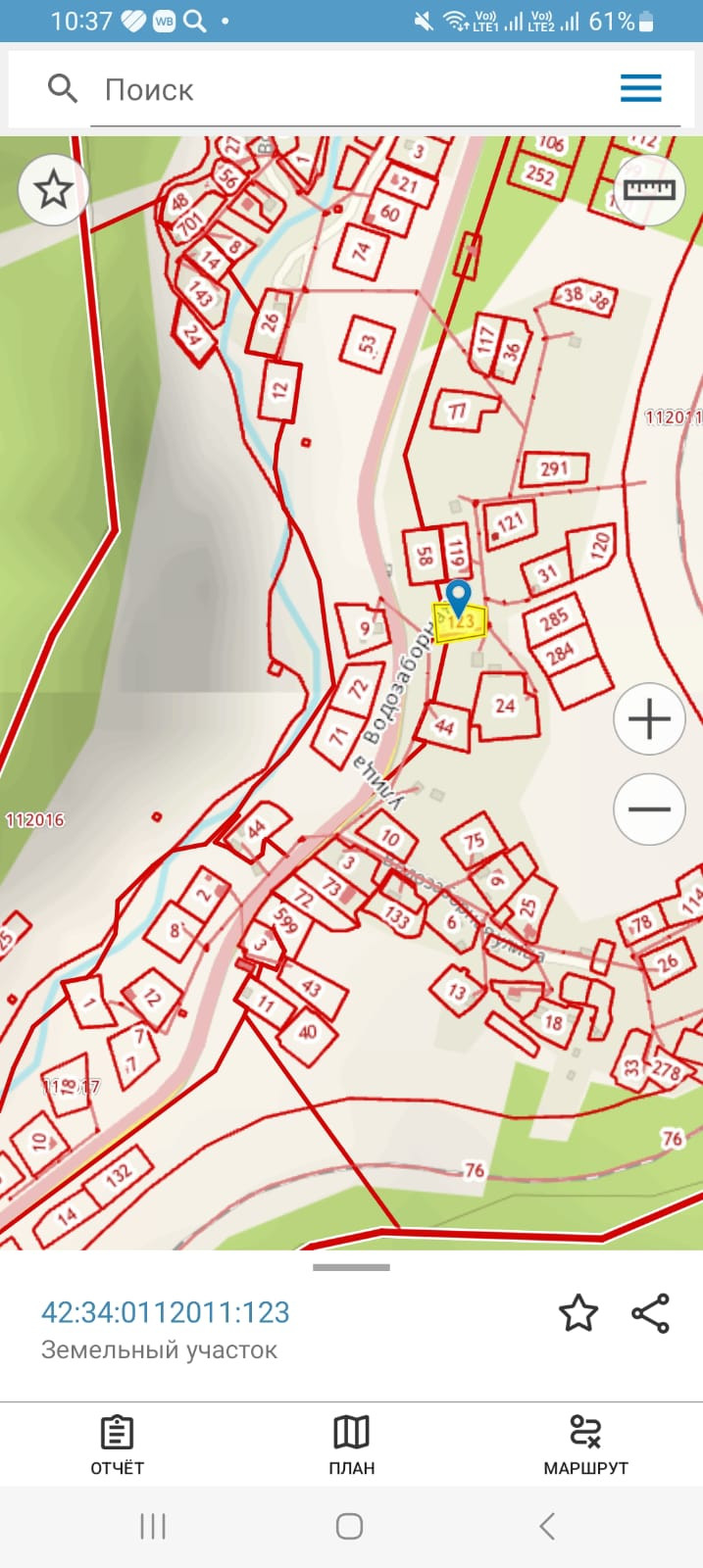Open the hamburger menu
The image size is (703, 1568).
click(641, 88)
